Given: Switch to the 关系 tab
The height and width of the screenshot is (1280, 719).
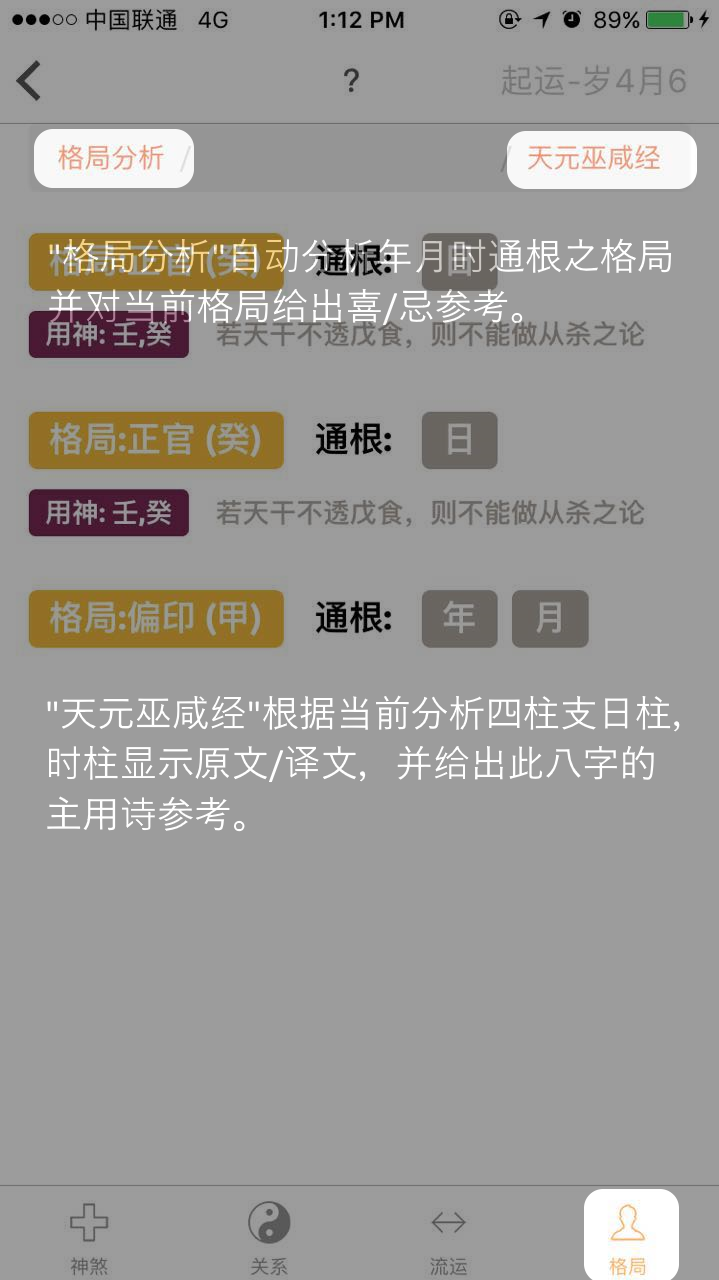Looking at the screenshot, I should [269, 1236].
